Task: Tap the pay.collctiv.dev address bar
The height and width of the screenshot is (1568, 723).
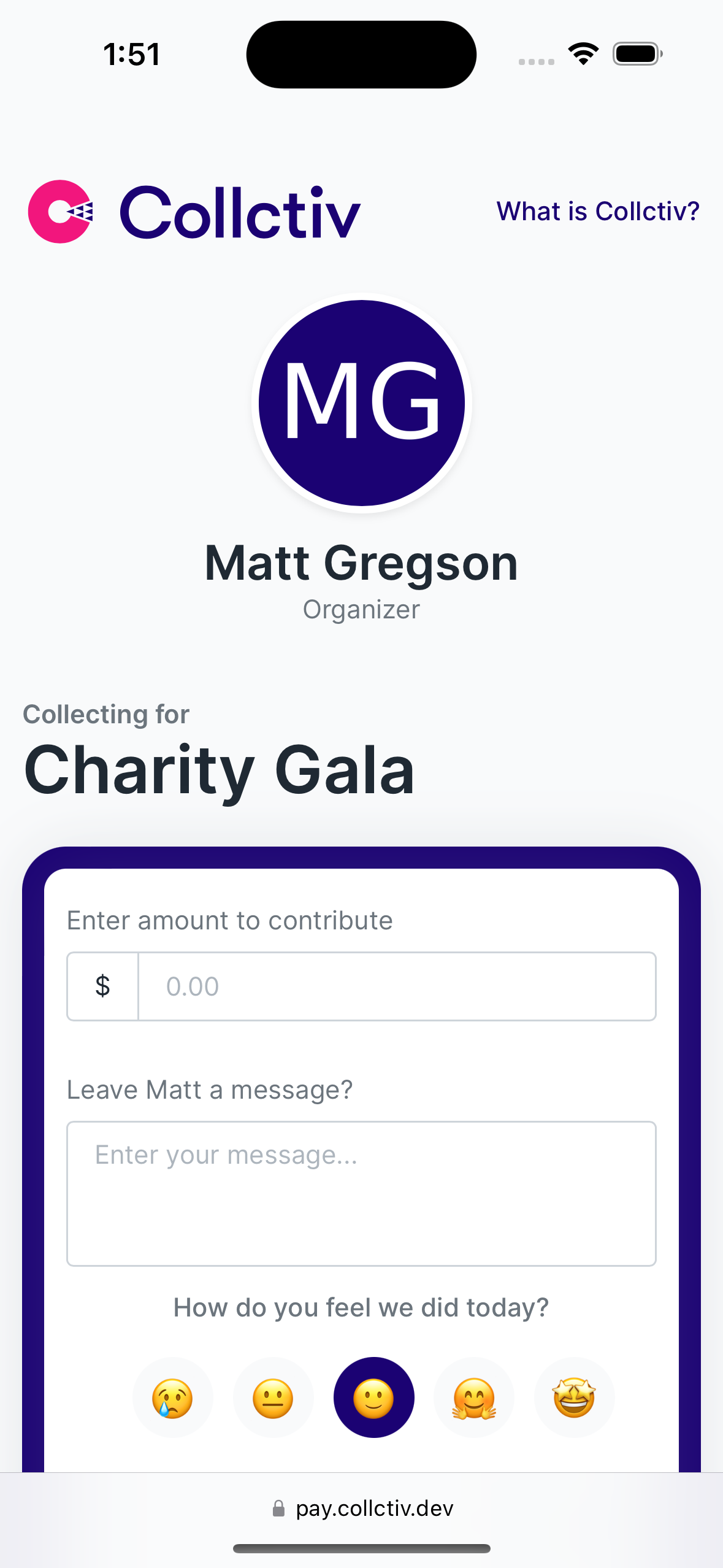Action: (362, 1508)
